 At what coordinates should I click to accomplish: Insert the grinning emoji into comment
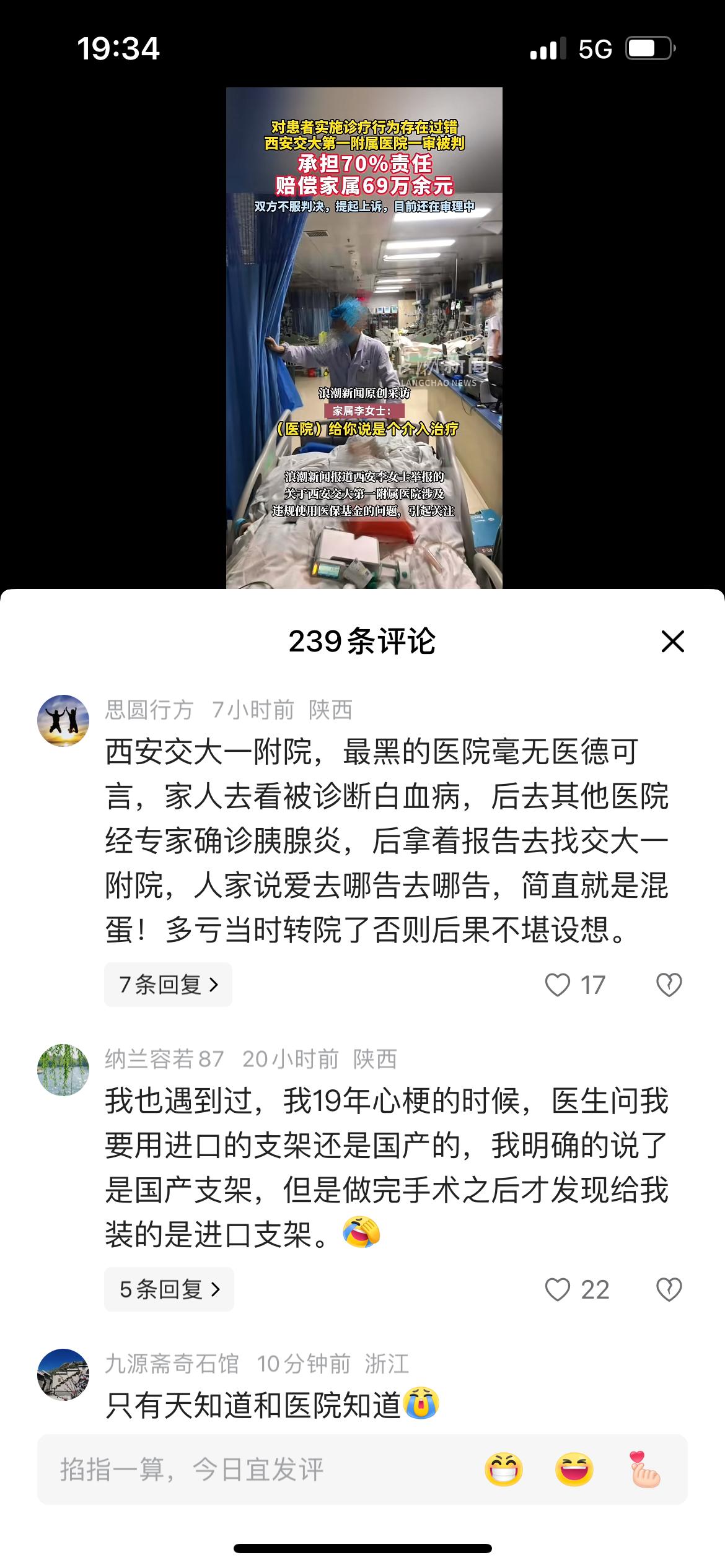click(x=503, y=1470)
